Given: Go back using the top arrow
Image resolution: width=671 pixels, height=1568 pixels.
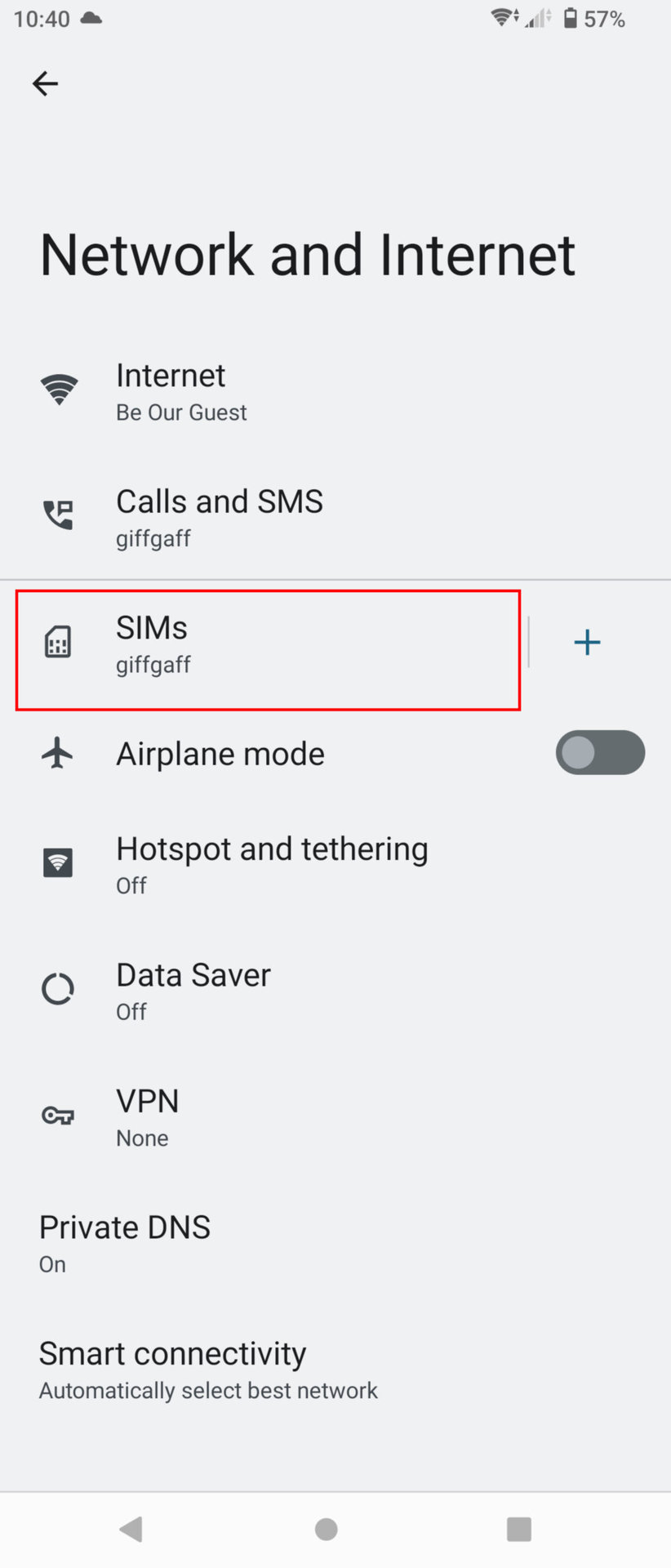Looking at the screenshot, I should click(45, 83).
